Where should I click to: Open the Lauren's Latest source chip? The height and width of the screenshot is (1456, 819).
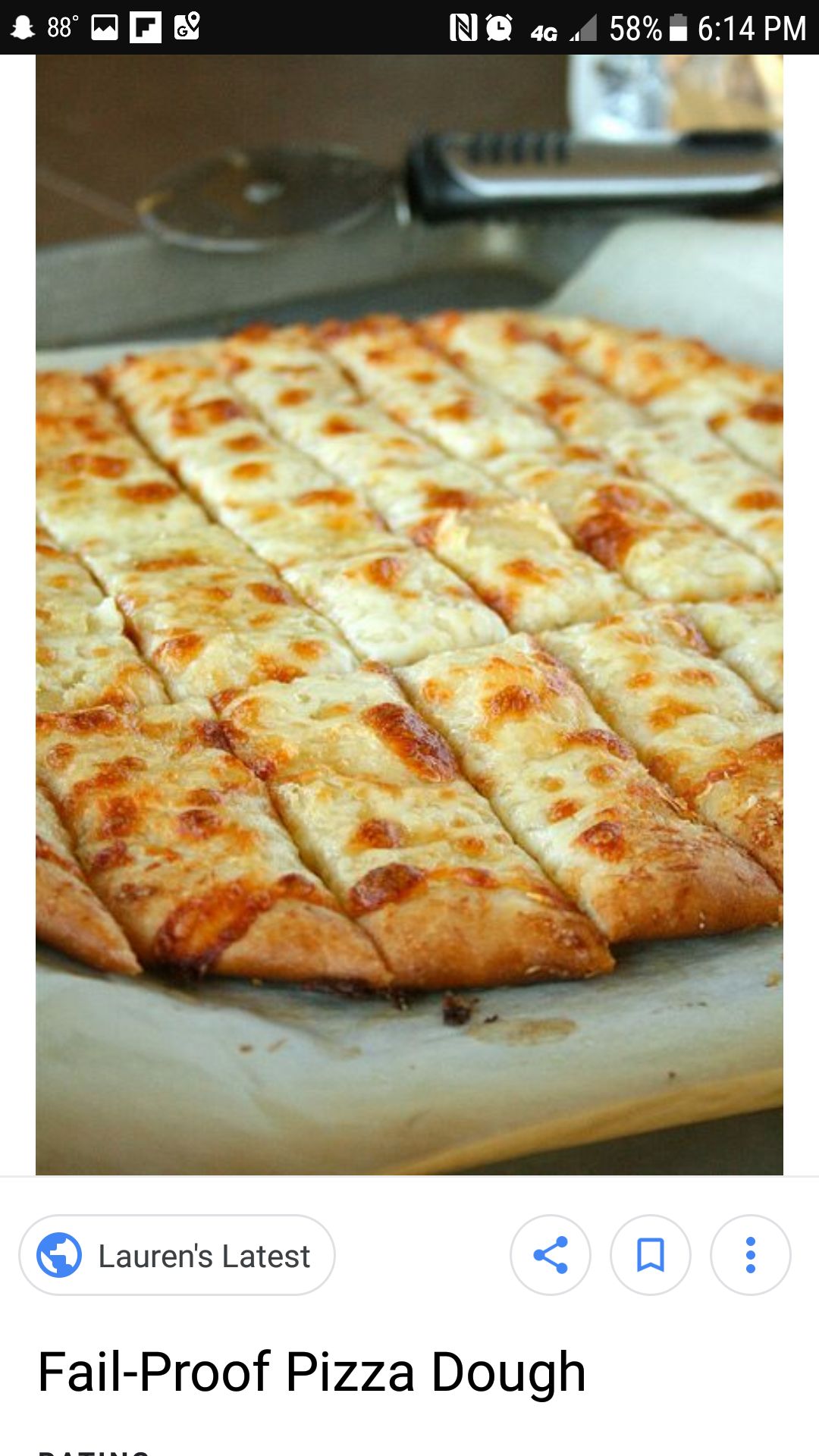[177, 1256]
